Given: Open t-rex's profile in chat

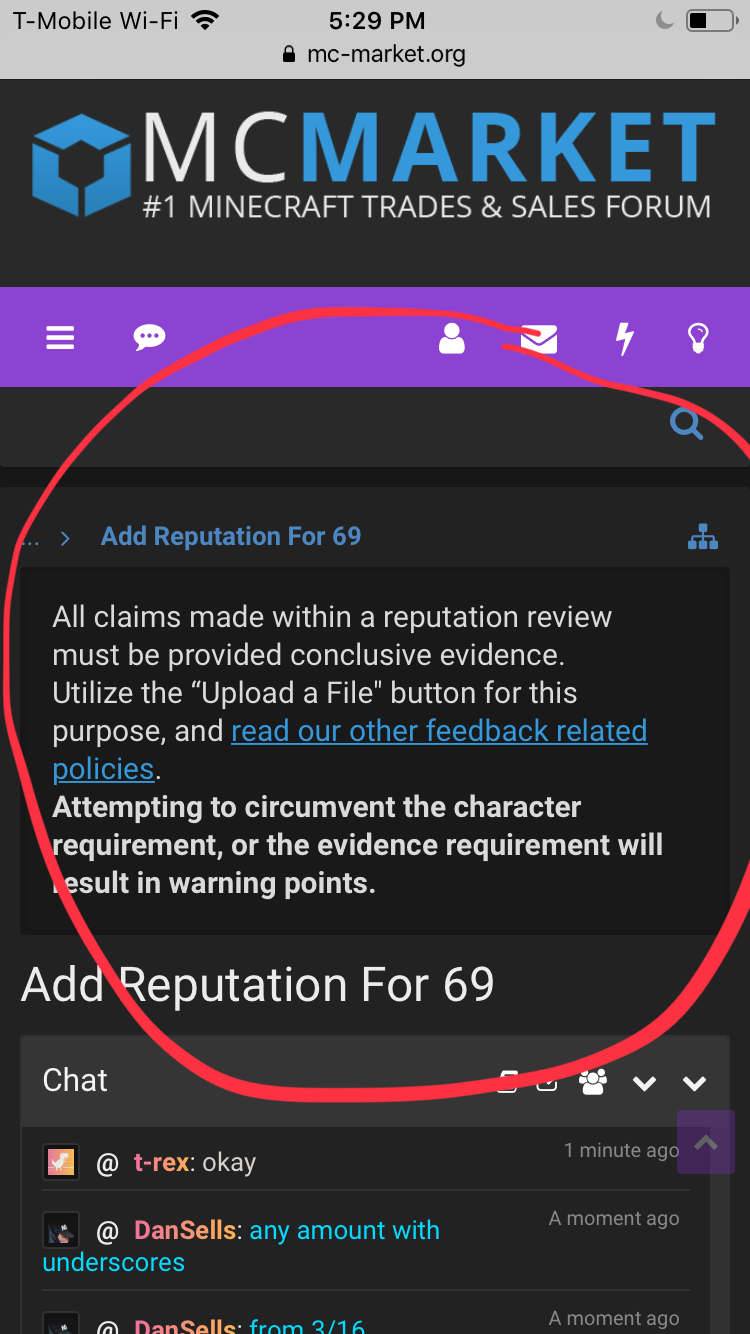Looking at the screenshot, I should (x=164, y=1163).
